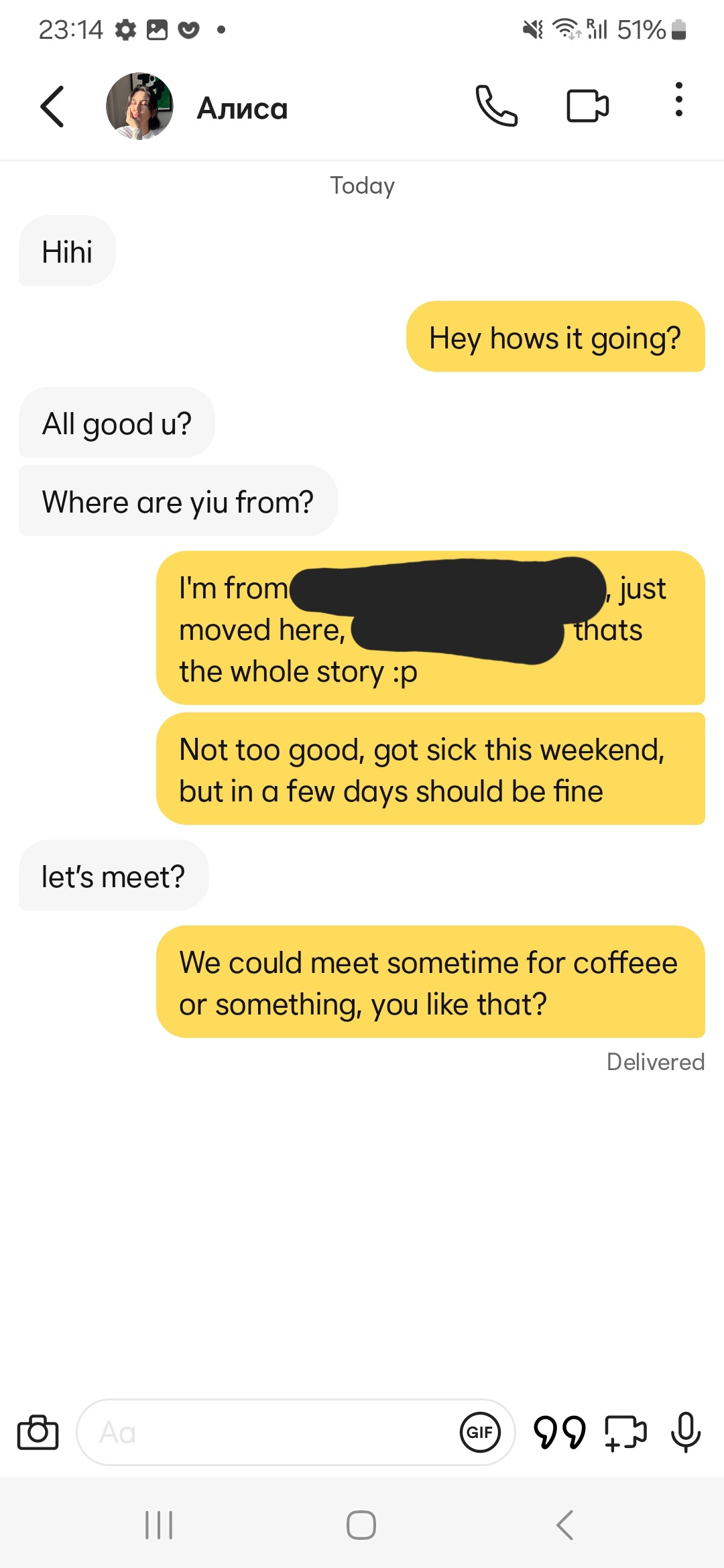
Task: Go to the phone home screen
Action: [361, 1525]
